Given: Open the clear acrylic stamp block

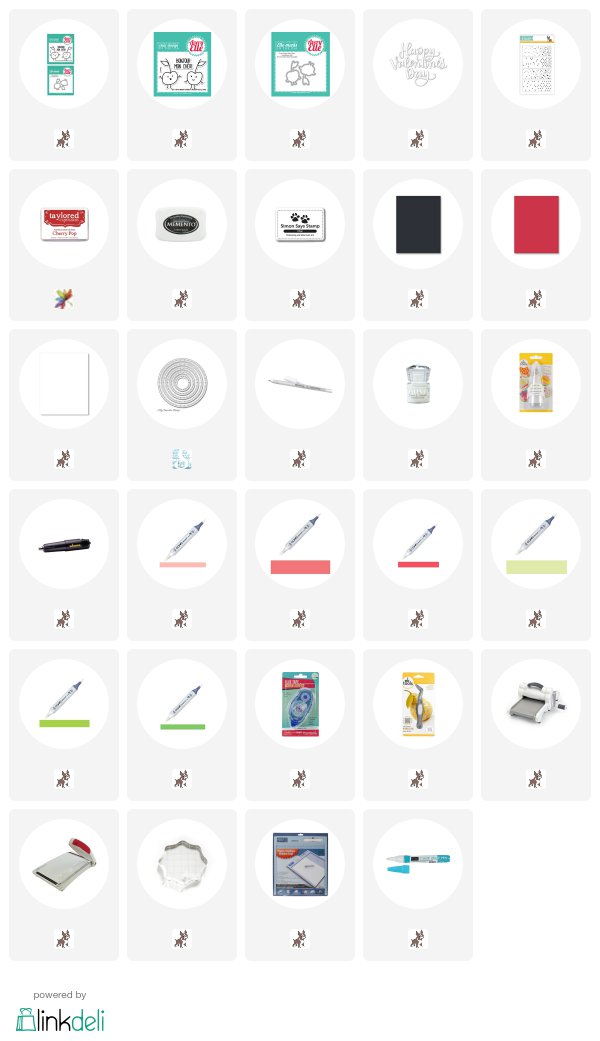Looking at the screenshot, I should (182, 864).
